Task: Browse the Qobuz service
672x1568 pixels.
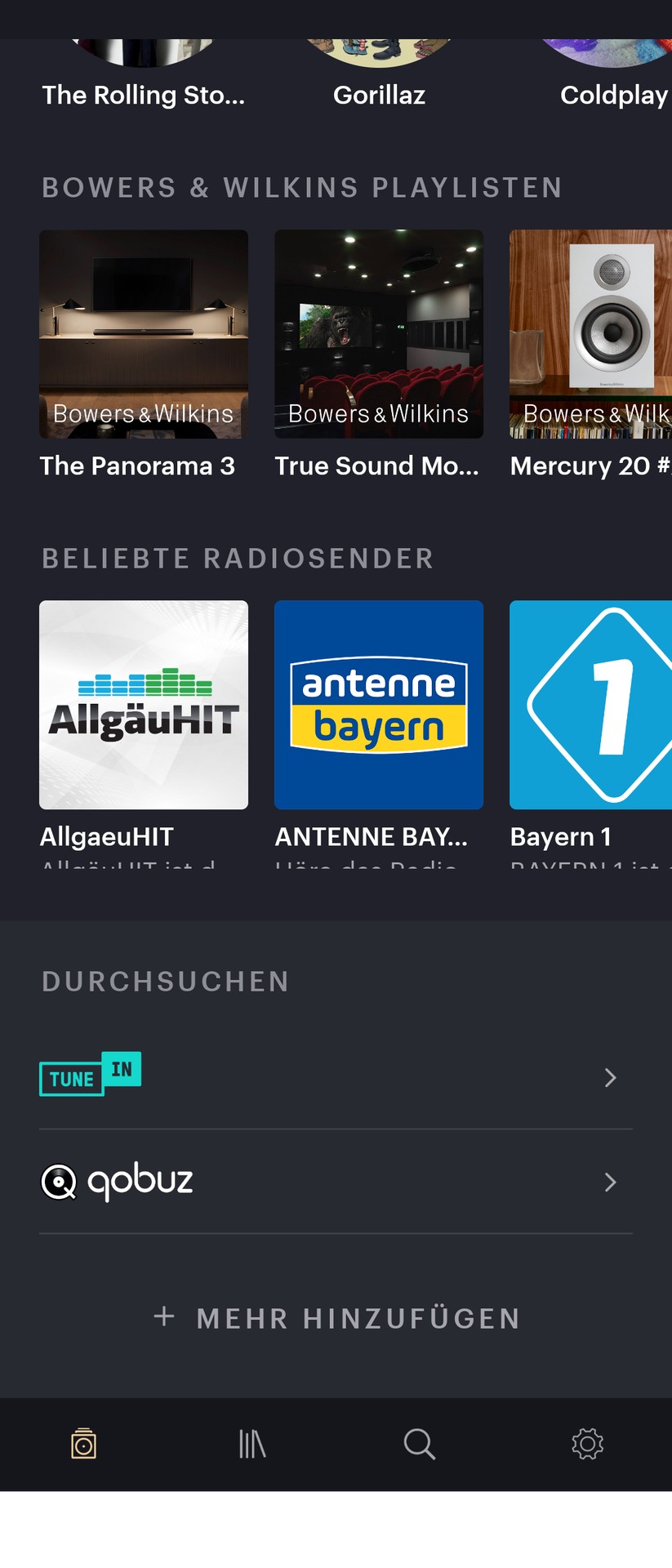Action: pos(336,1182)
